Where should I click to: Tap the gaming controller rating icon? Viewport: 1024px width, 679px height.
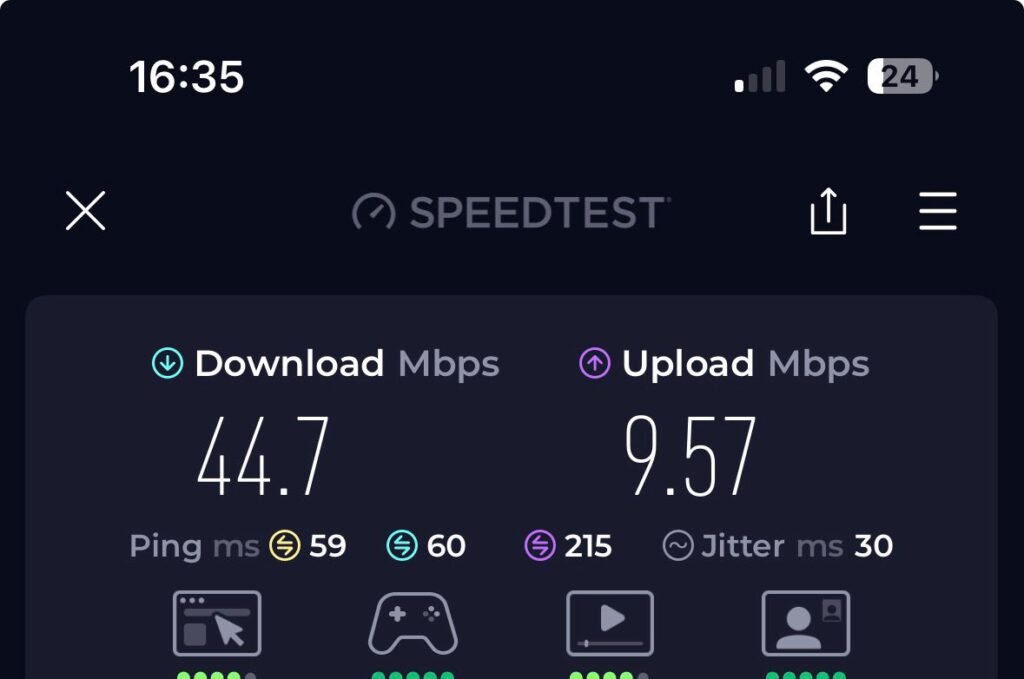pos(413,623)
